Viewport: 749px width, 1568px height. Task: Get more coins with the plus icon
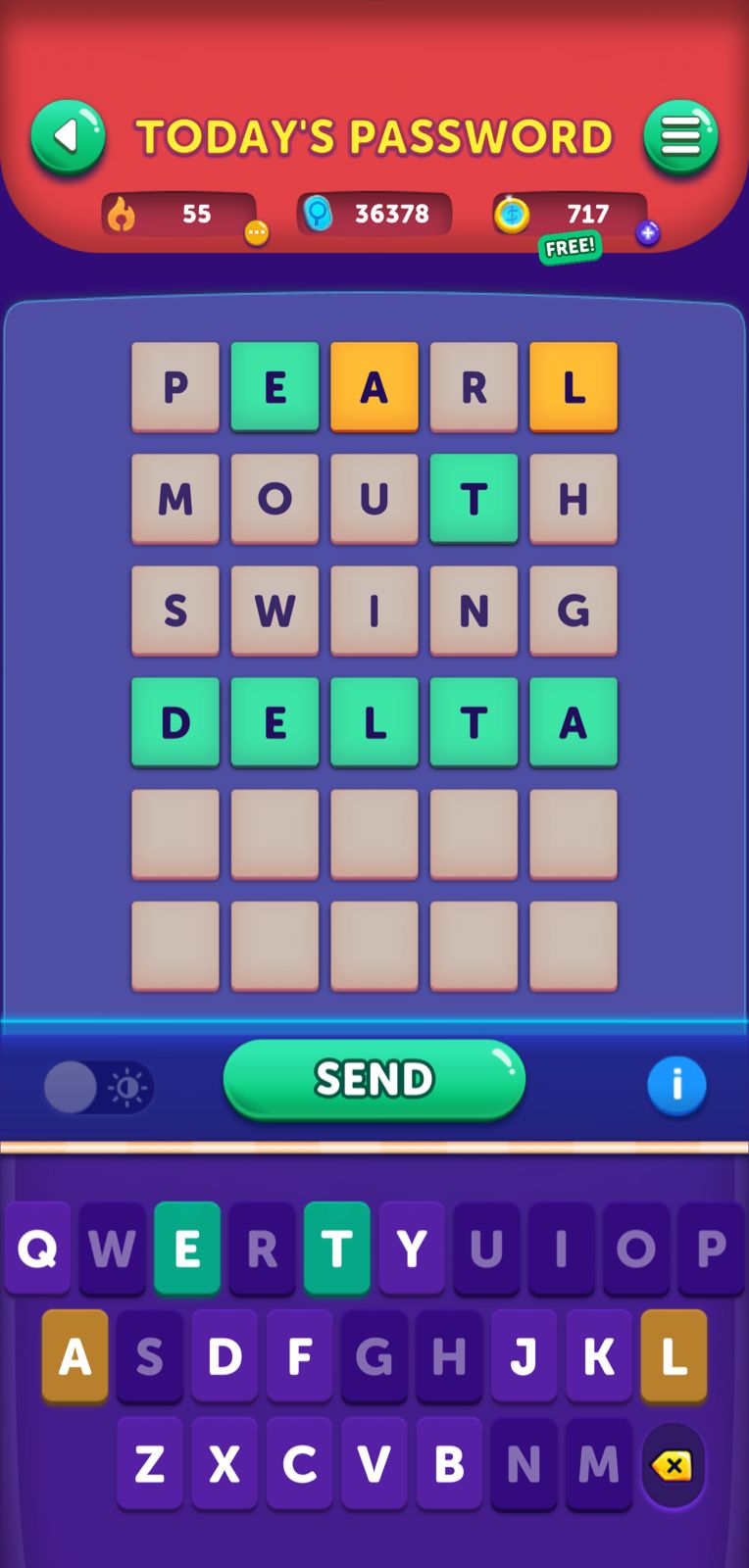coord(647,233)
